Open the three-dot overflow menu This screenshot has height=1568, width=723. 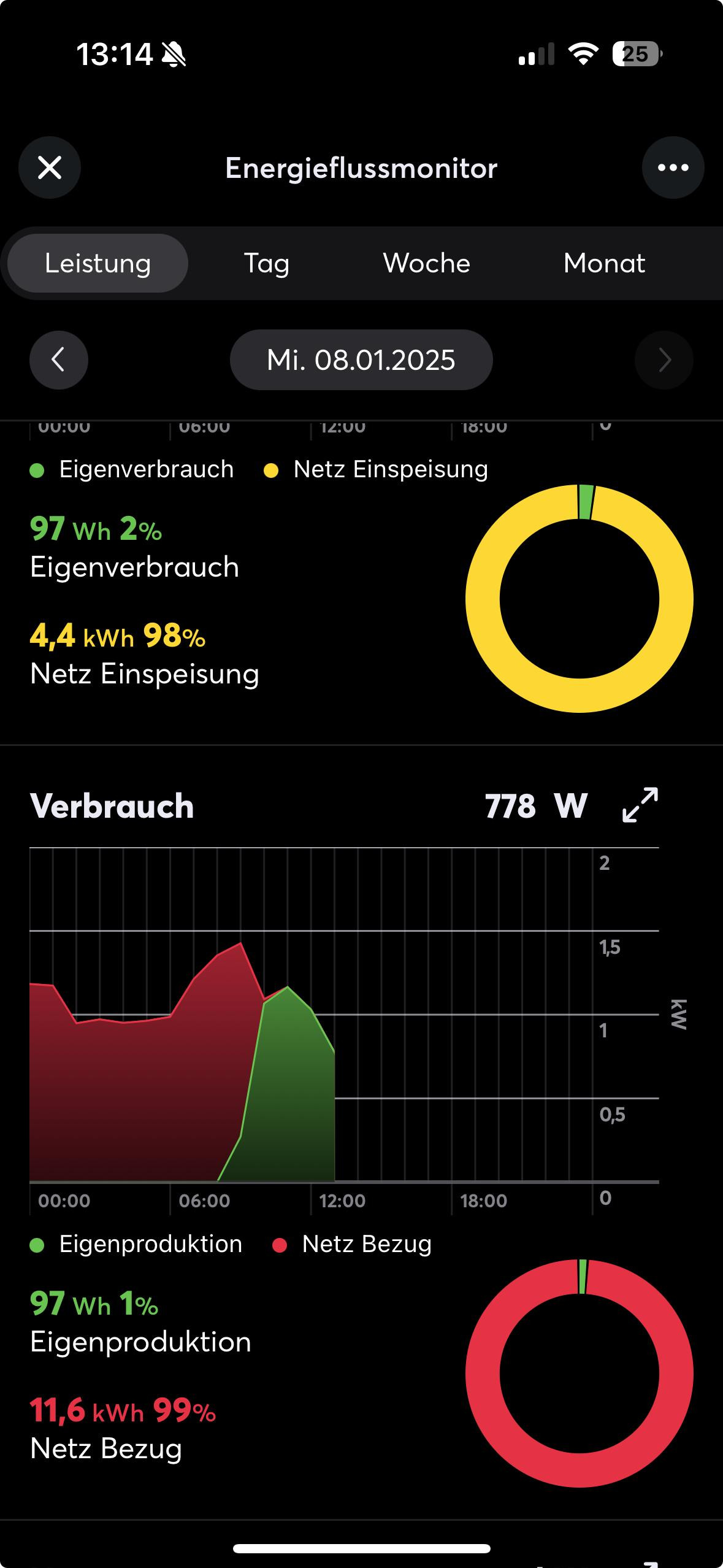point(673,167)
